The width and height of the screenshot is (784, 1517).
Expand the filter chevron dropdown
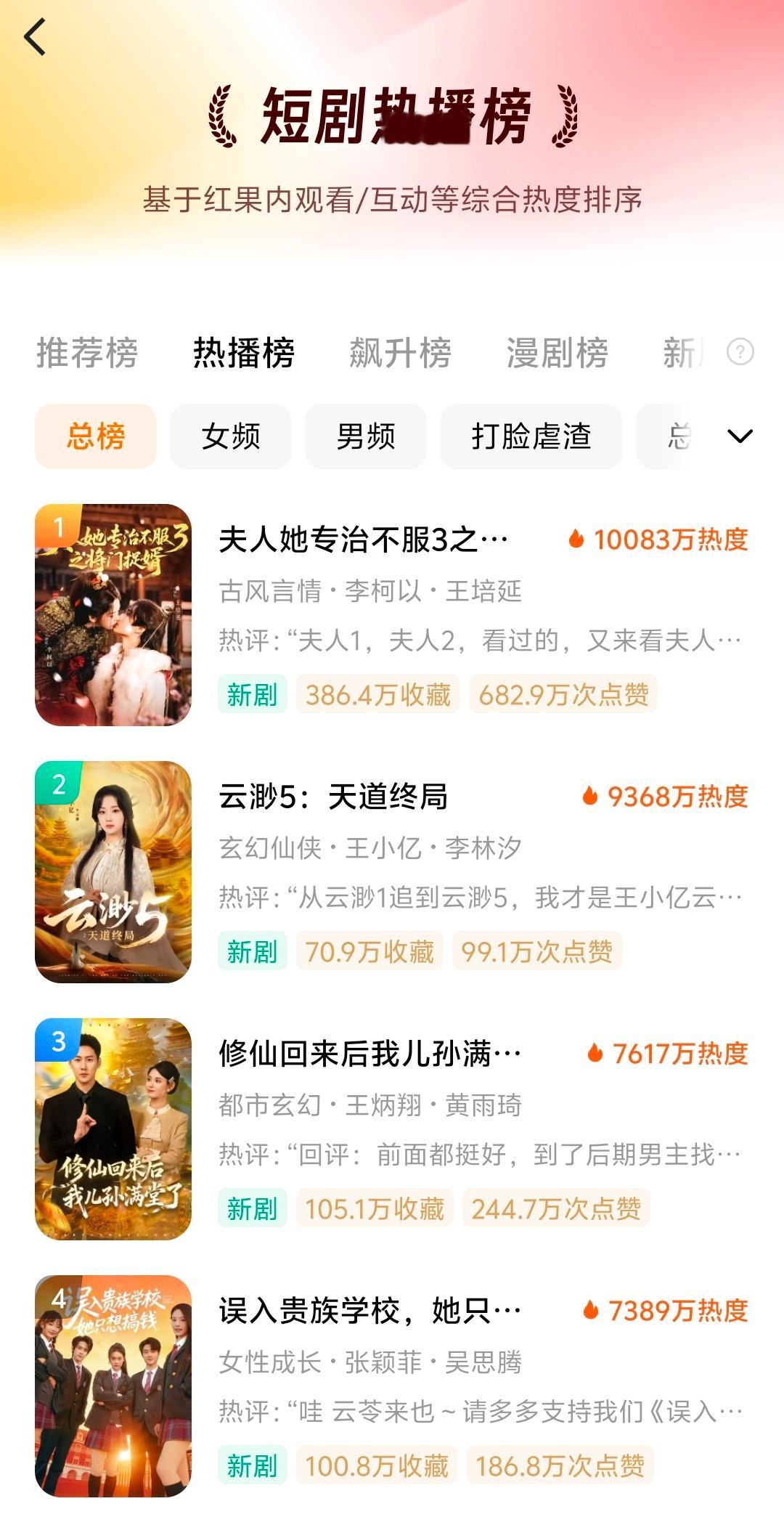(x=739, y=436)
